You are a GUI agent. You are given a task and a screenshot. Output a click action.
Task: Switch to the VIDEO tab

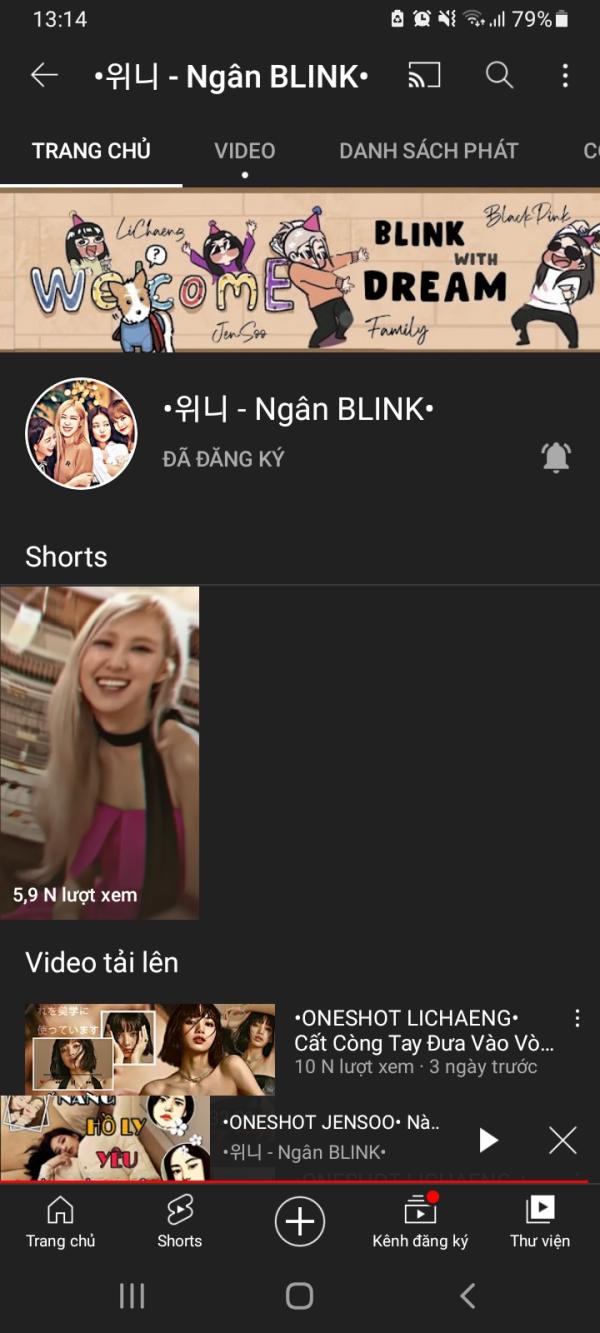[244, 151]
